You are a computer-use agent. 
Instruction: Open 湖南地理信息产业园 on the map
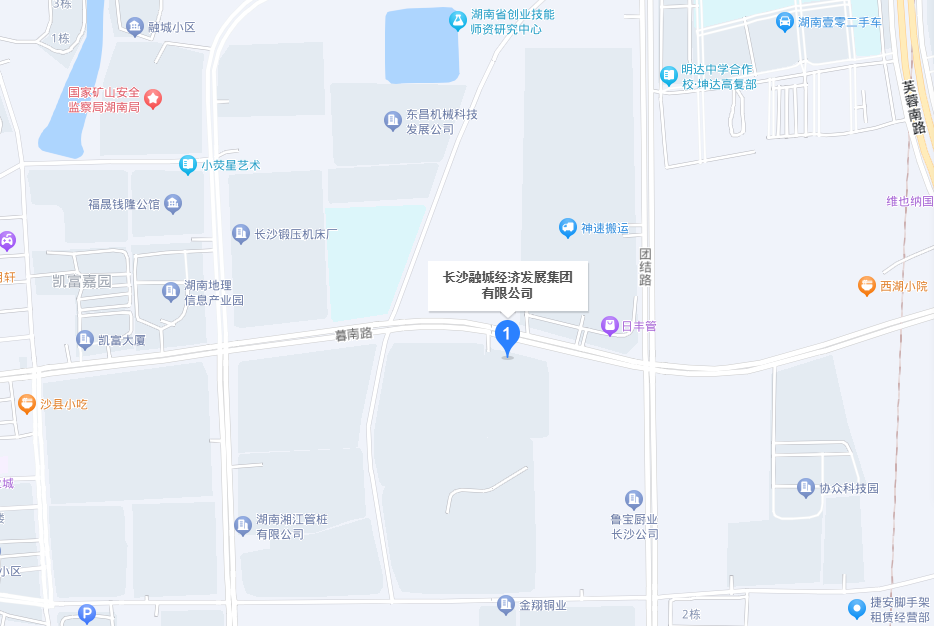click(x=171, y=291)
